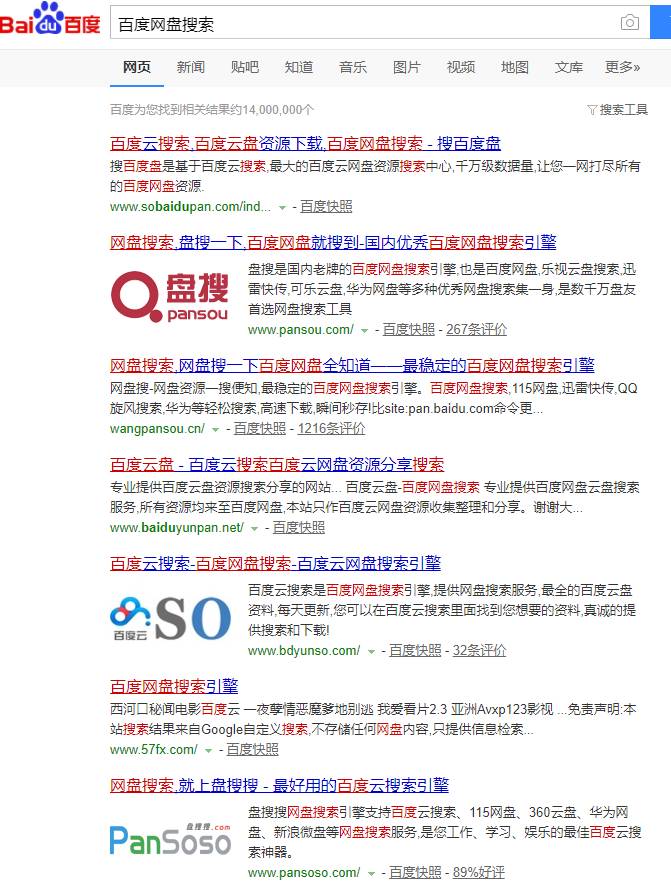Open result 百度云搜索,百度云盘资源下载 - 搜百度盘

click(305, 143)
